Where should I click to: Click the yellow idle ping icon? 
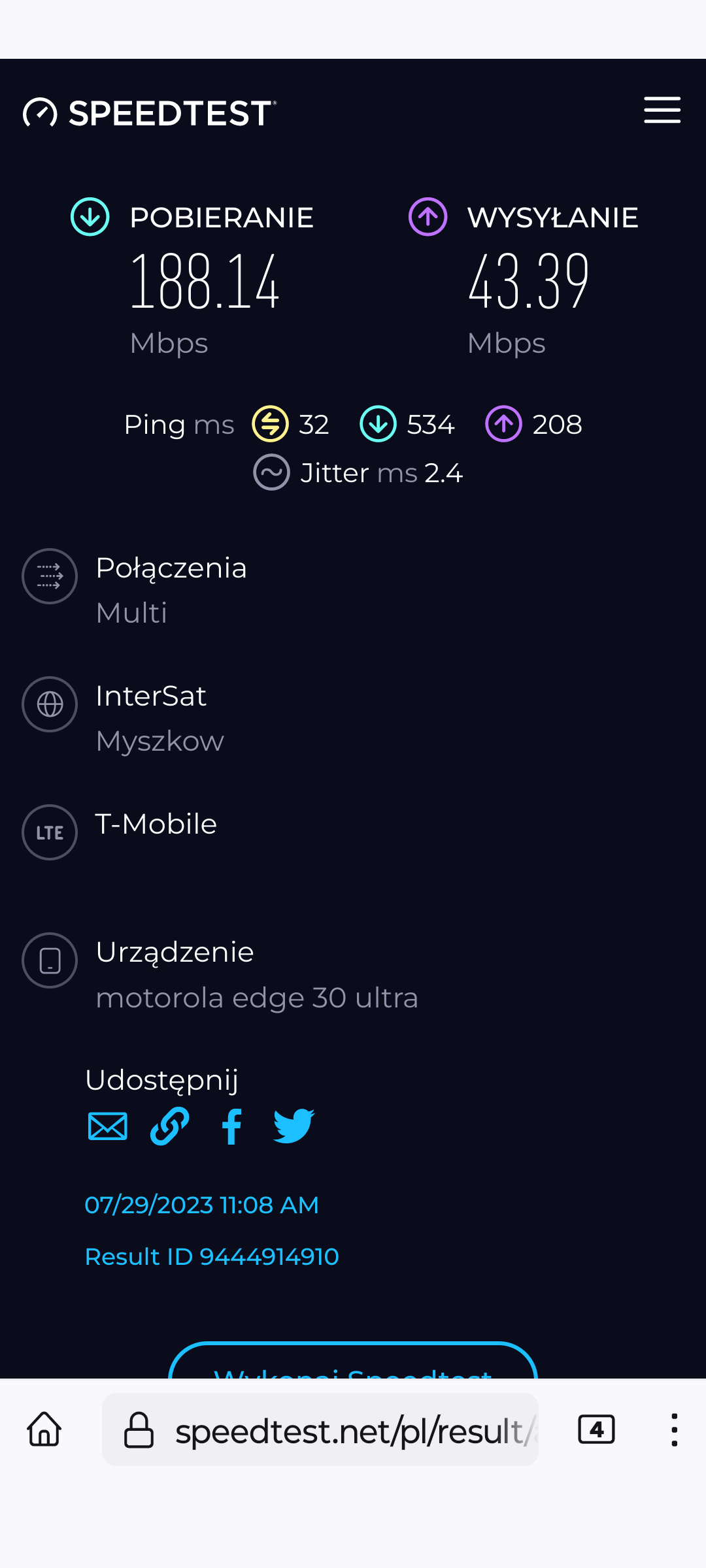270,423
